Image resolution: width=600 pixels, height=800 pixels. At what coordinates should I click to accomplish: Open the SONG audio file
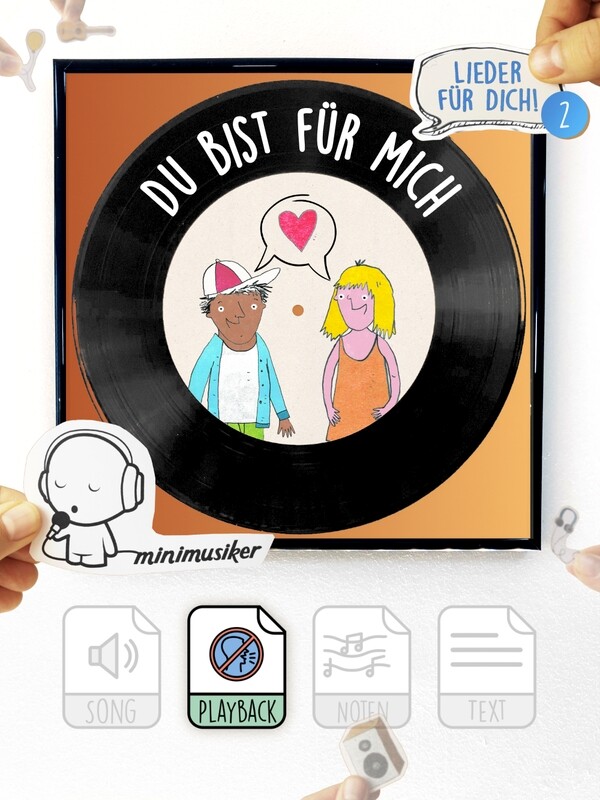point(111,666)
